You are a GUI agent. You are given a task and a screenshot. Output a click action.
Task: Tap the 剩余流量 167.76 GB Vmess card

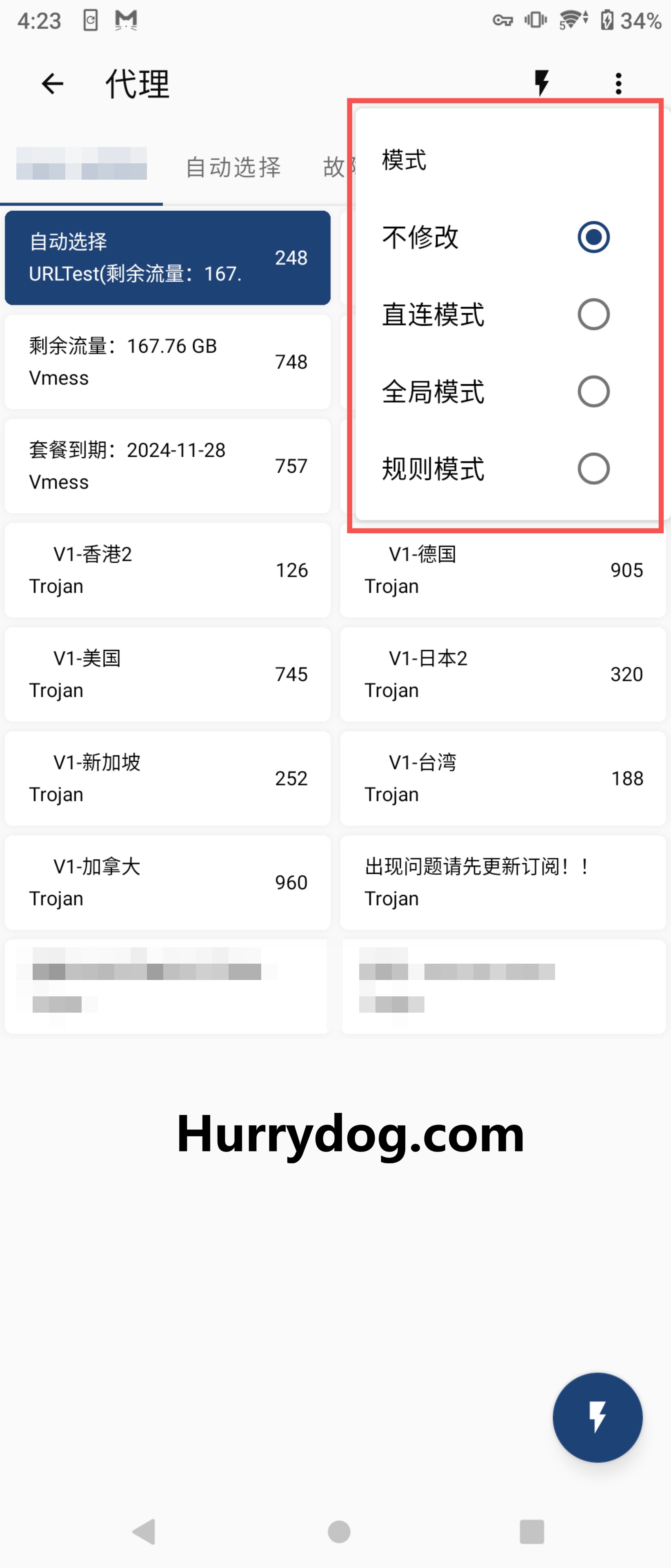(x=167, y=361)
